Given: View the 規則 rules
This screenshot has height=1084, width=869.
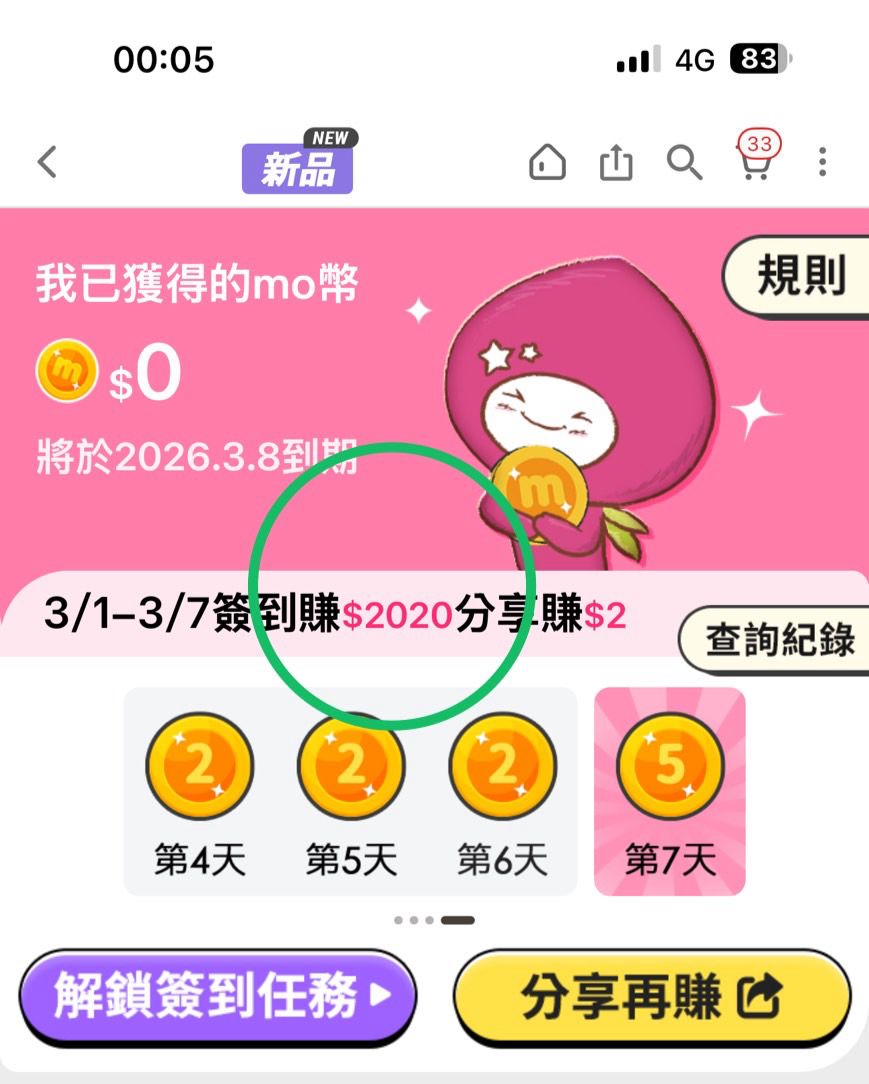Looking at the screenshot, I should 799,276.
